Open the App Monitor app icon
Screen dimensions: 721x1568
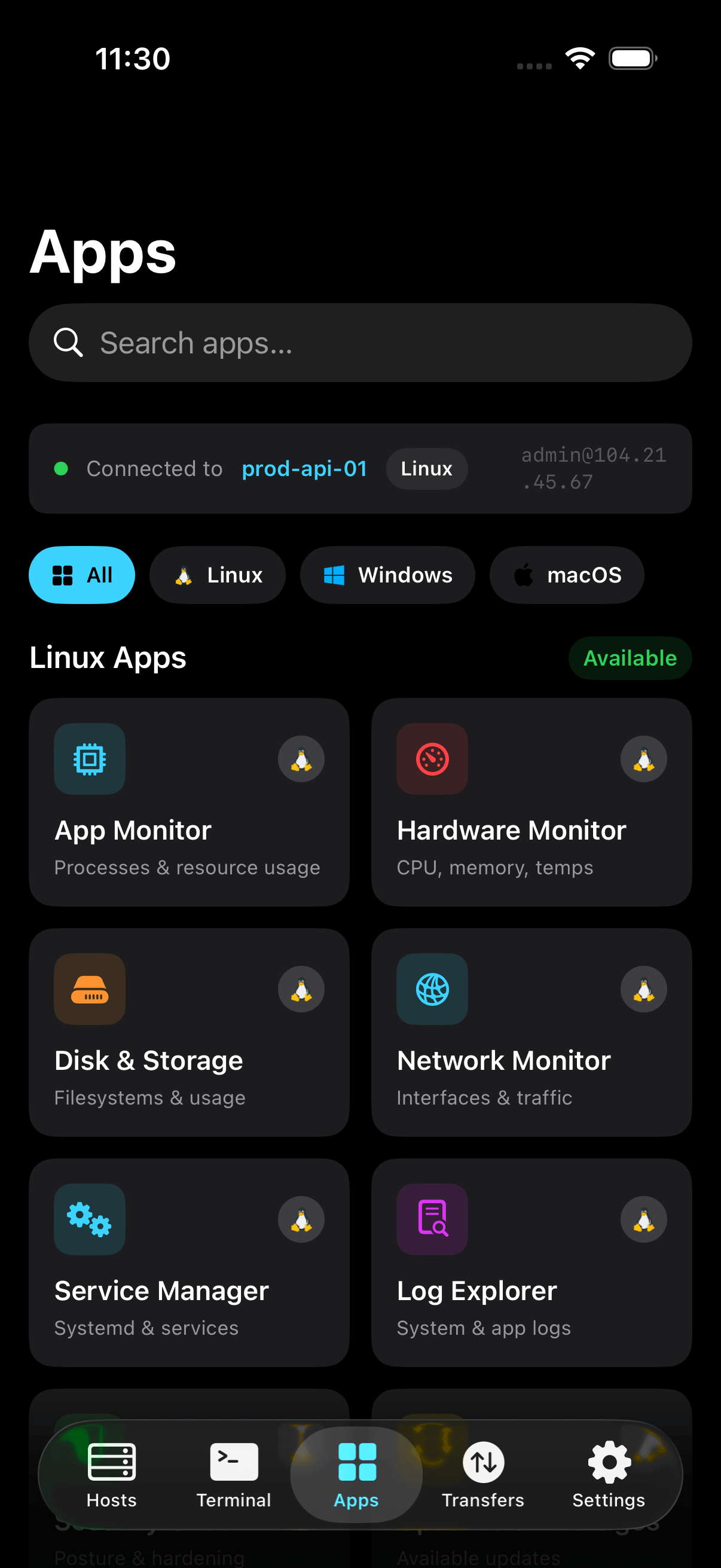tap(90, 758)
